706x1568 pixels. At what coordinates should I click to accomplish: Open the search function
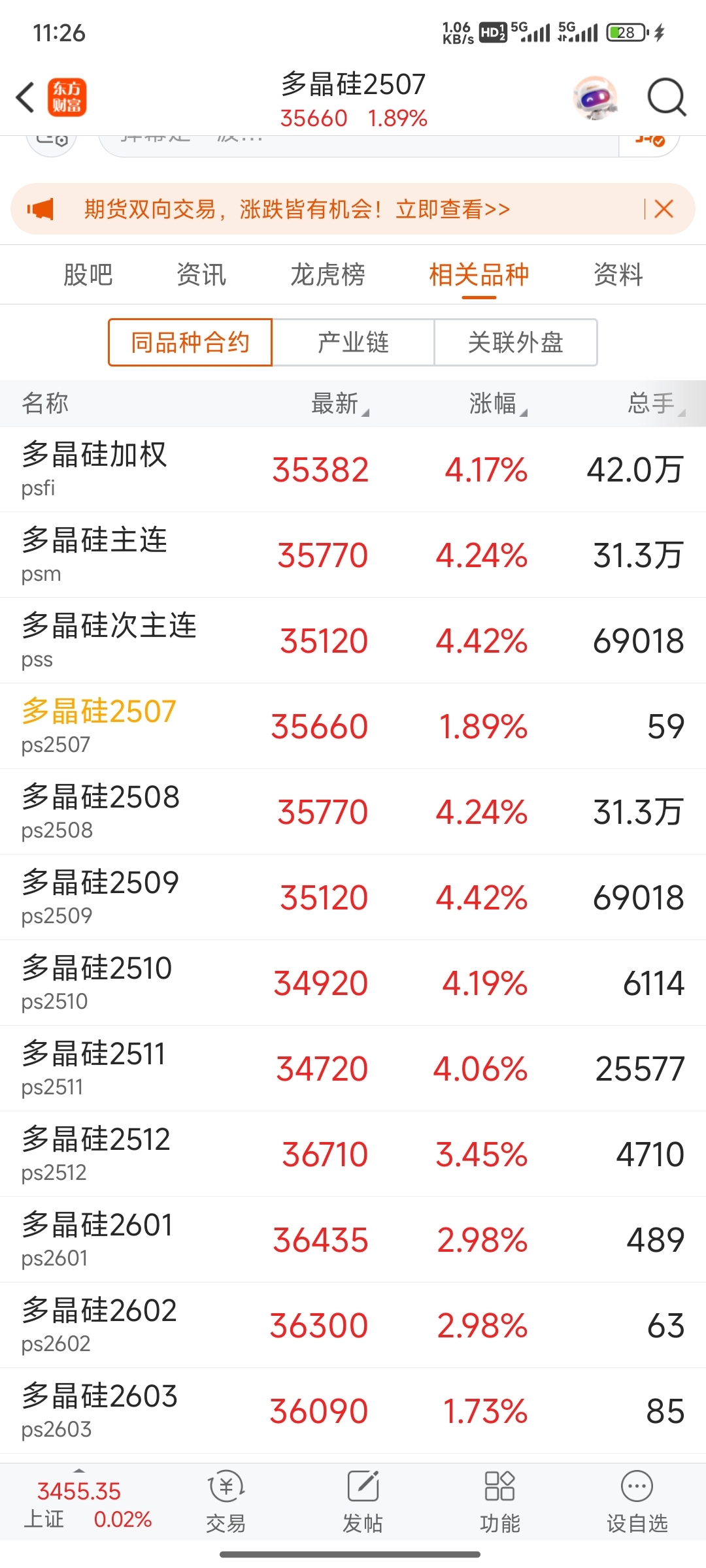tap(666, 97)
